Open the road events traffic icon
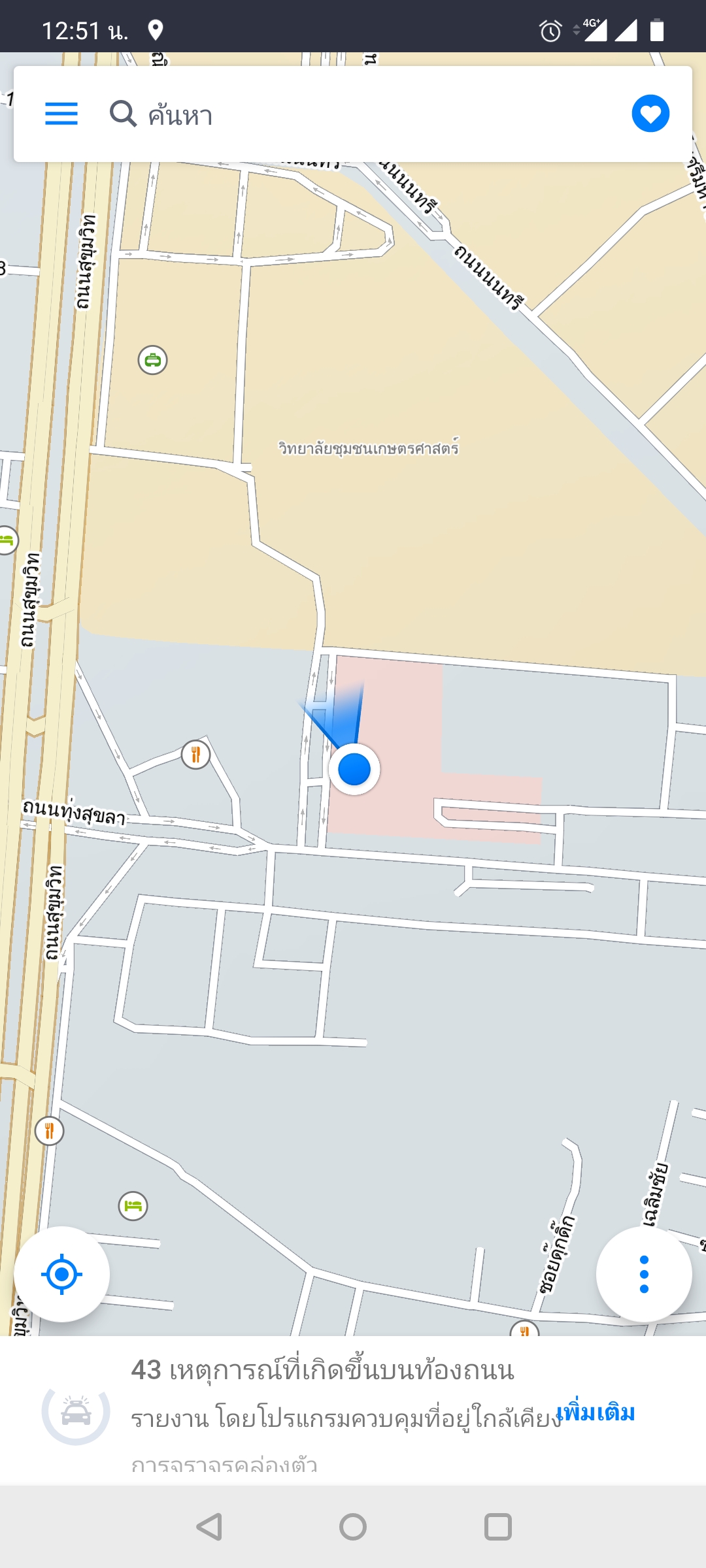 click(76, 1413)
